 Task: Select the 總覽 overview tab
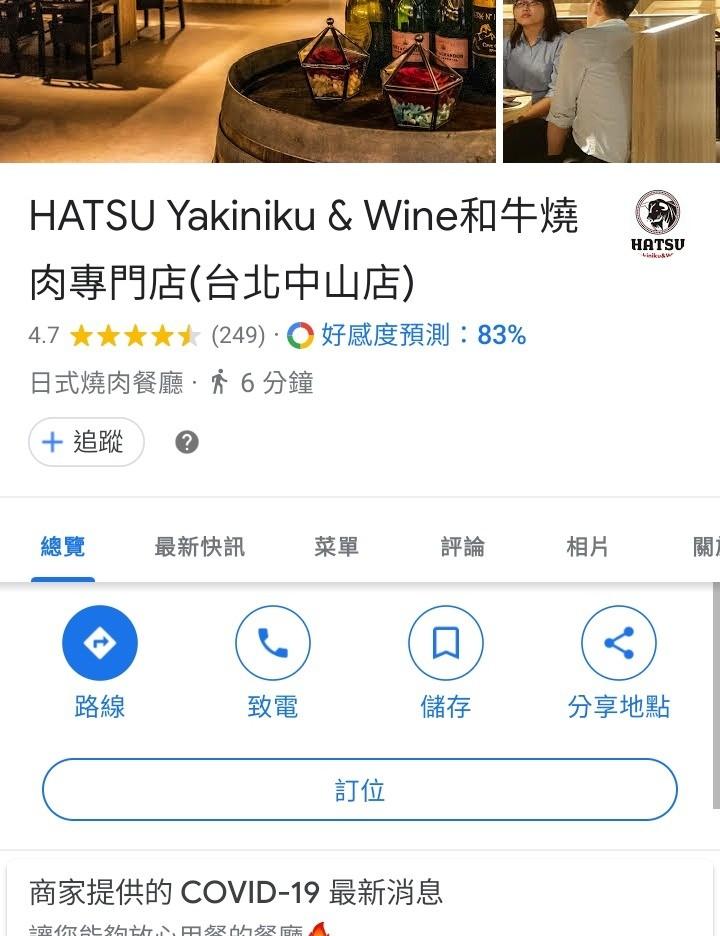pos(63,547)
